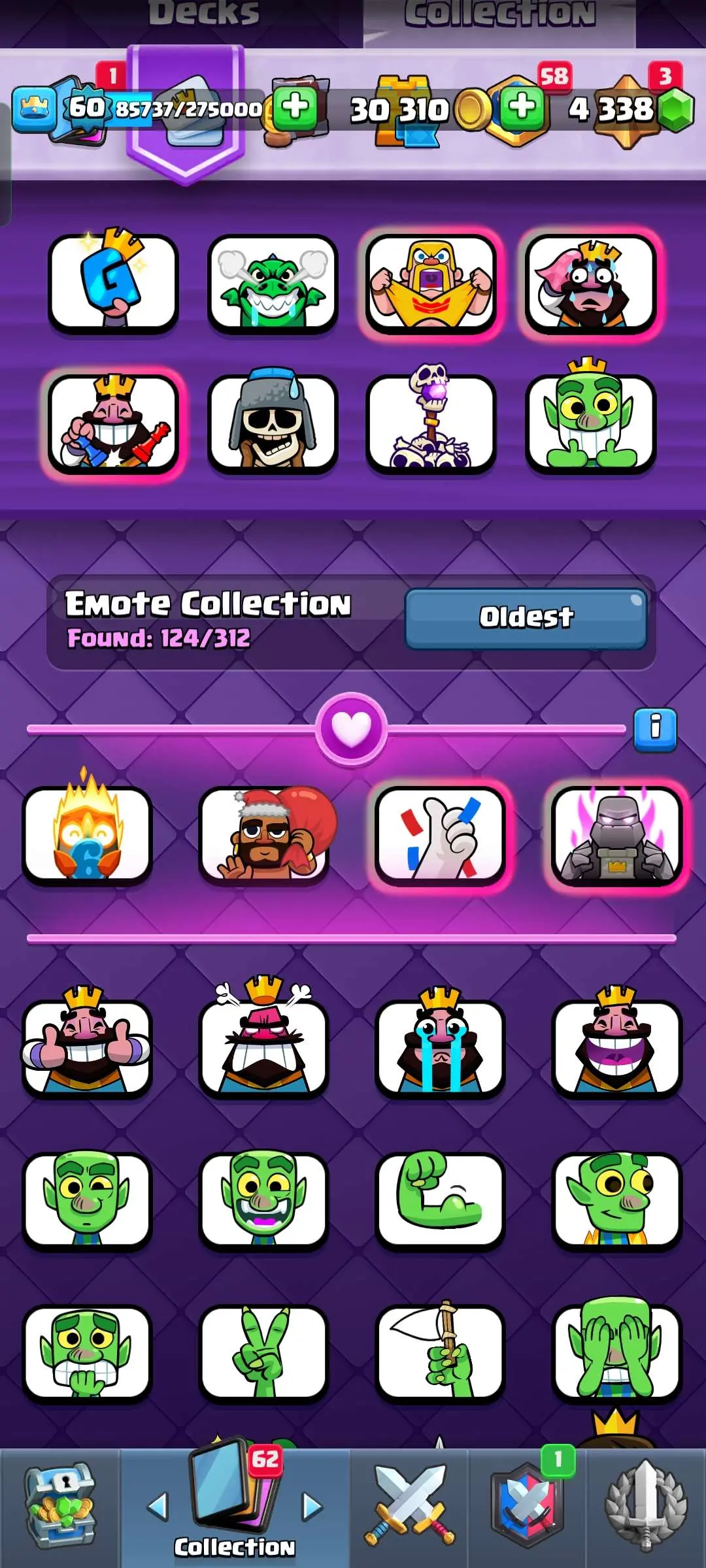
Task: Add experience with the green plus button
Action: coord(295,106)
